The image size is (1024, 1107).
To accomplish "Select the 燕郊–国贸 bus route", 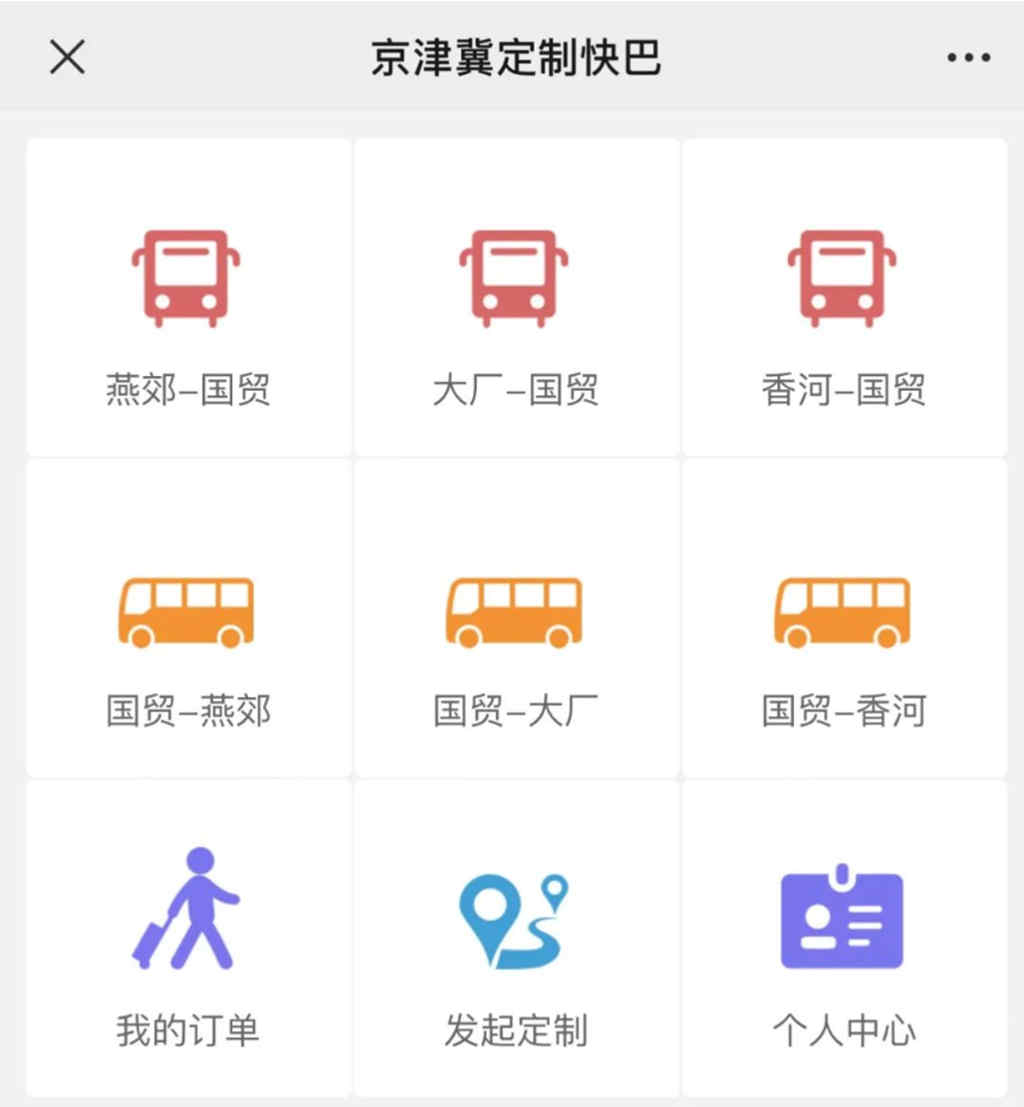I will pos(188,298).
